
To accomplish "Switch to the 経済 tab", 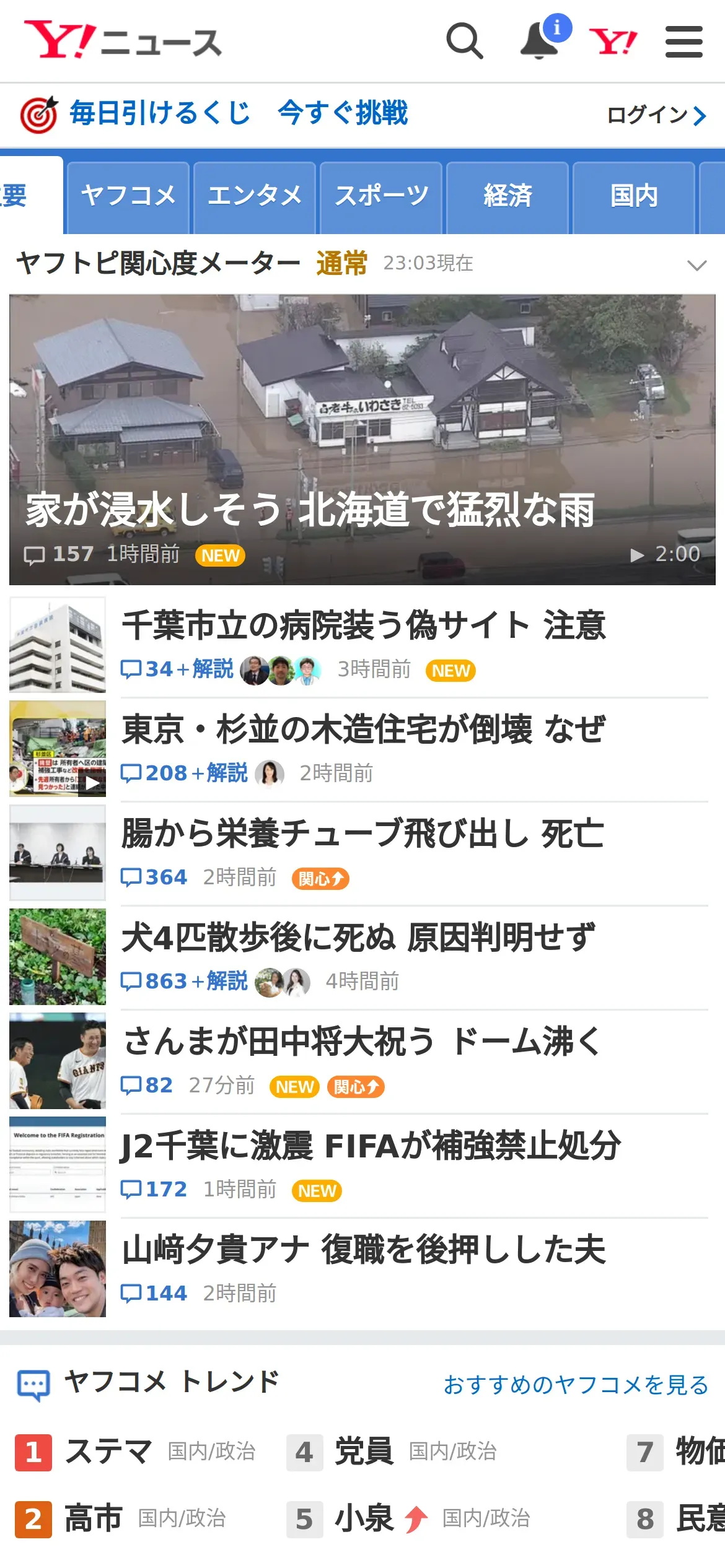I will tap(507, 196).
